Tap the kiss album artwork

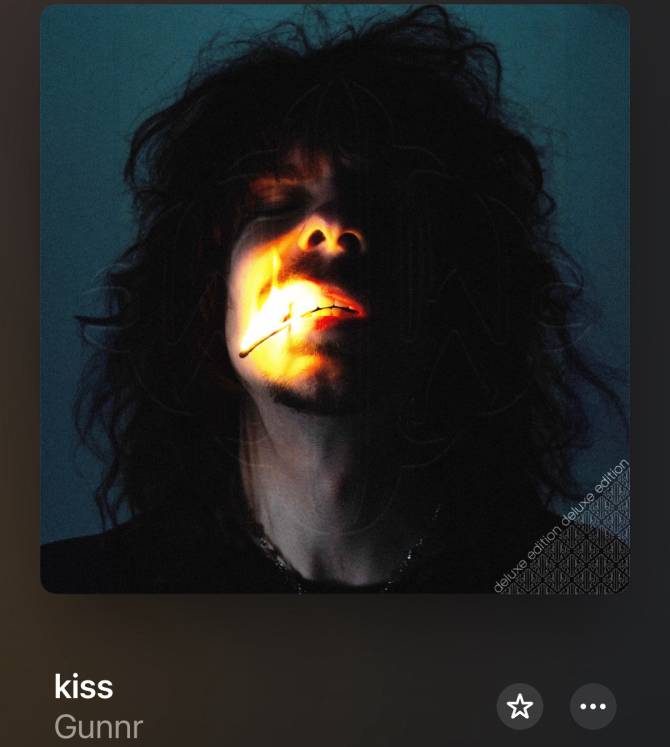click(335, 300)
